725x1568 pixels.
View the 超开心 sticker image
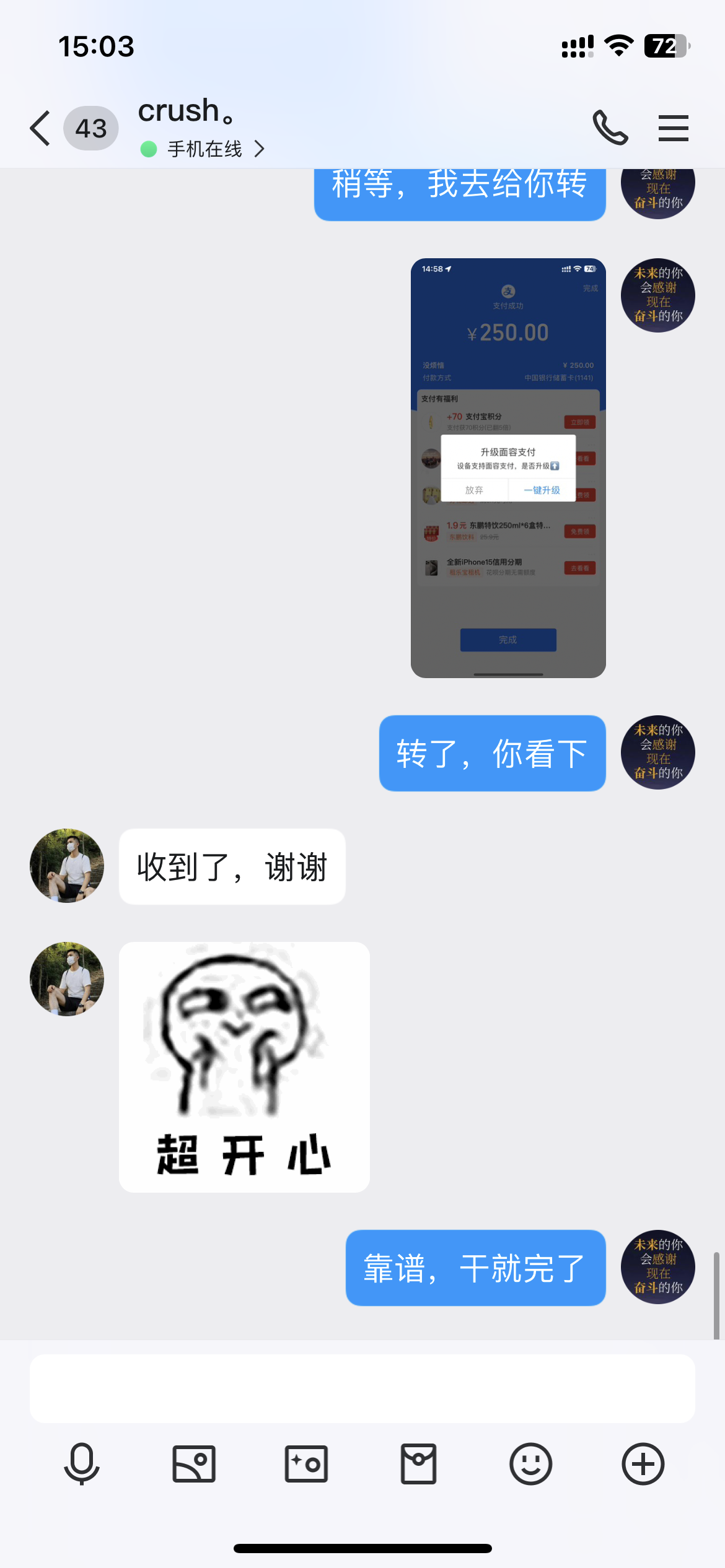(244, 1067)
